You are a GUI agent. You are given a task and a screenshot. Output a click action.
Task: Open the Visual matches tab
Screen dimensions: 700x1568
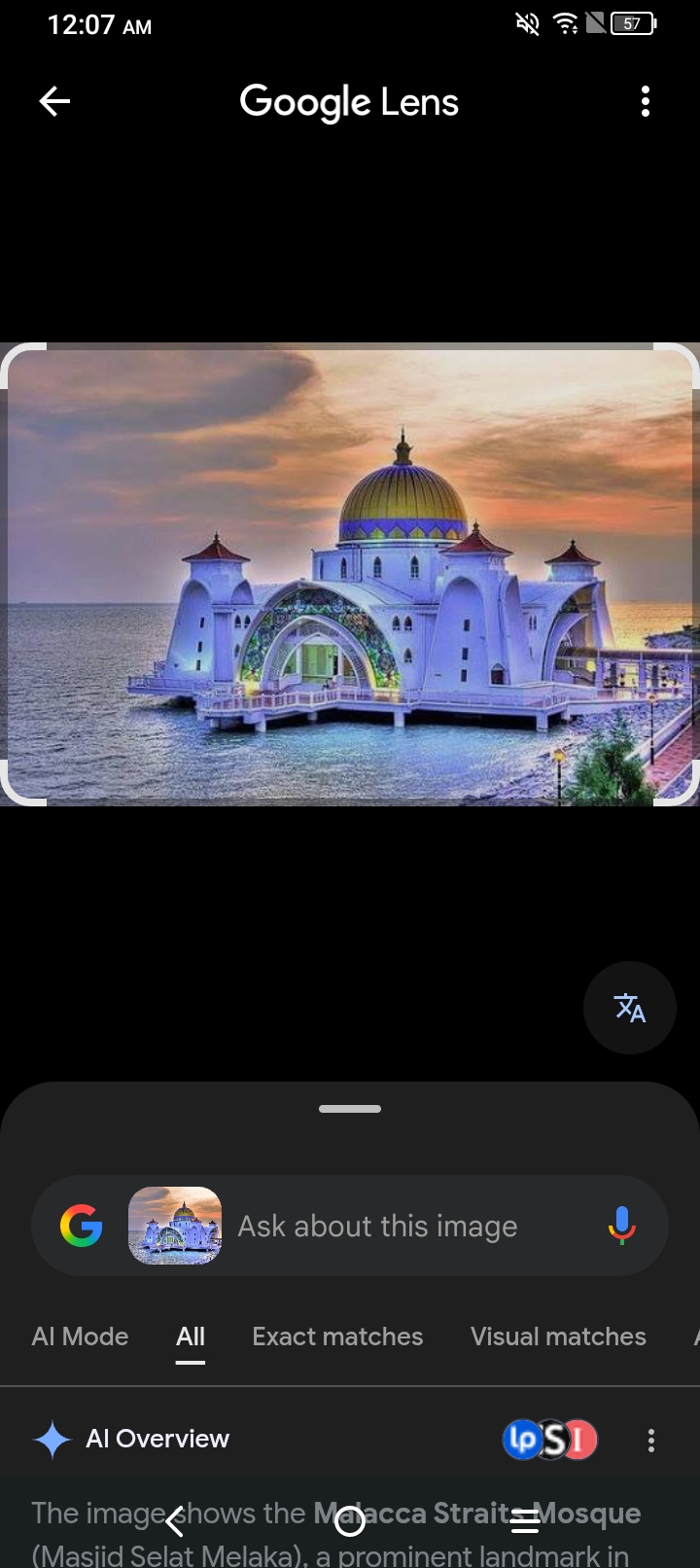(558, 1336)
